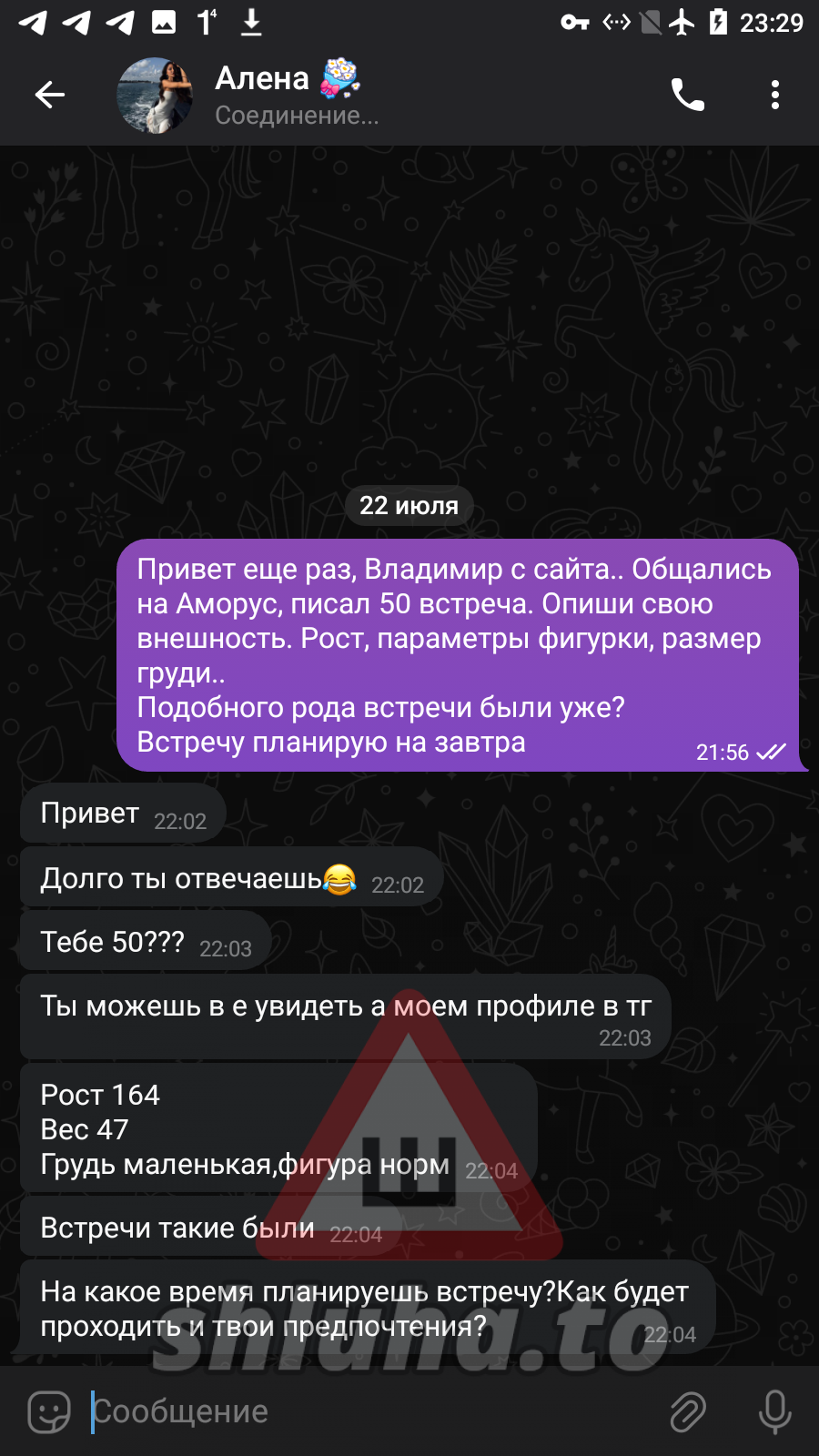Open the emoji and sticker panel
The height and width of the screenshot is (1456, 819).
[49, 1411]
